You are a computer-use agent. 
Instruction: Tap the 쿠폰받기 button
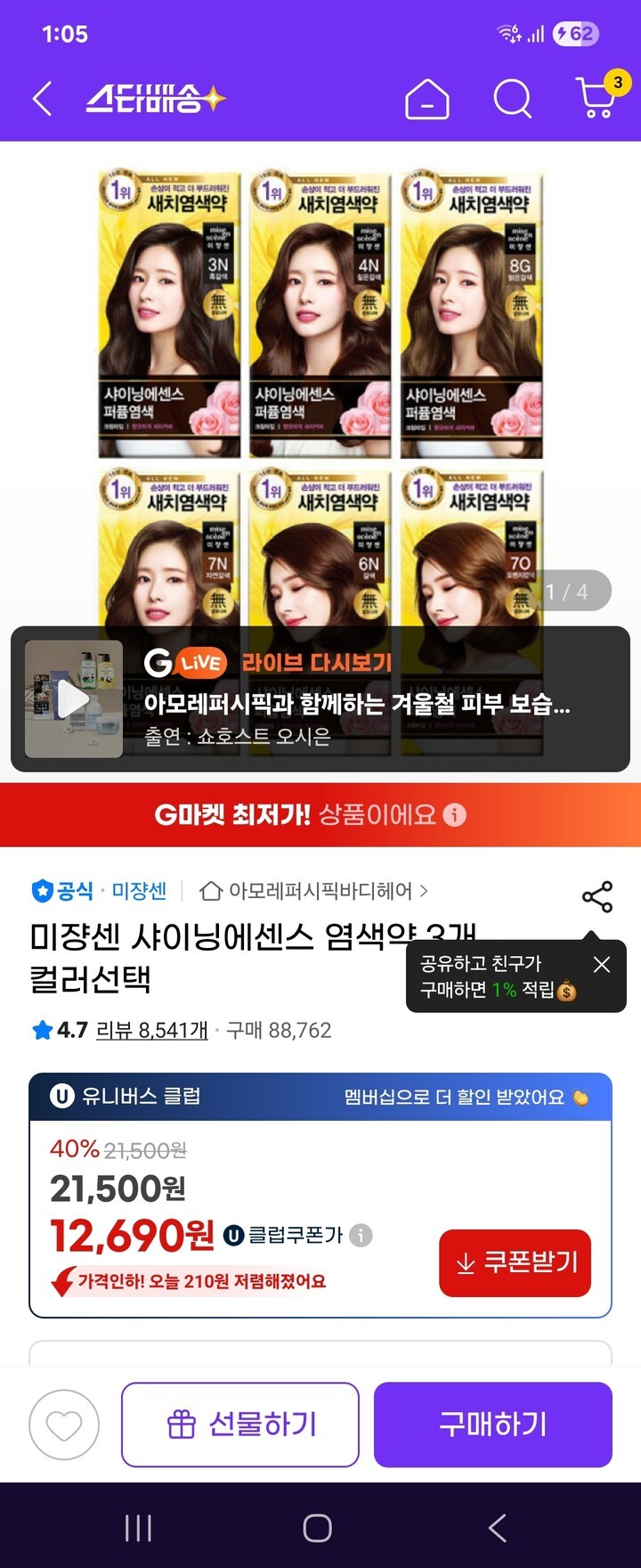(x=515, y=1262)
